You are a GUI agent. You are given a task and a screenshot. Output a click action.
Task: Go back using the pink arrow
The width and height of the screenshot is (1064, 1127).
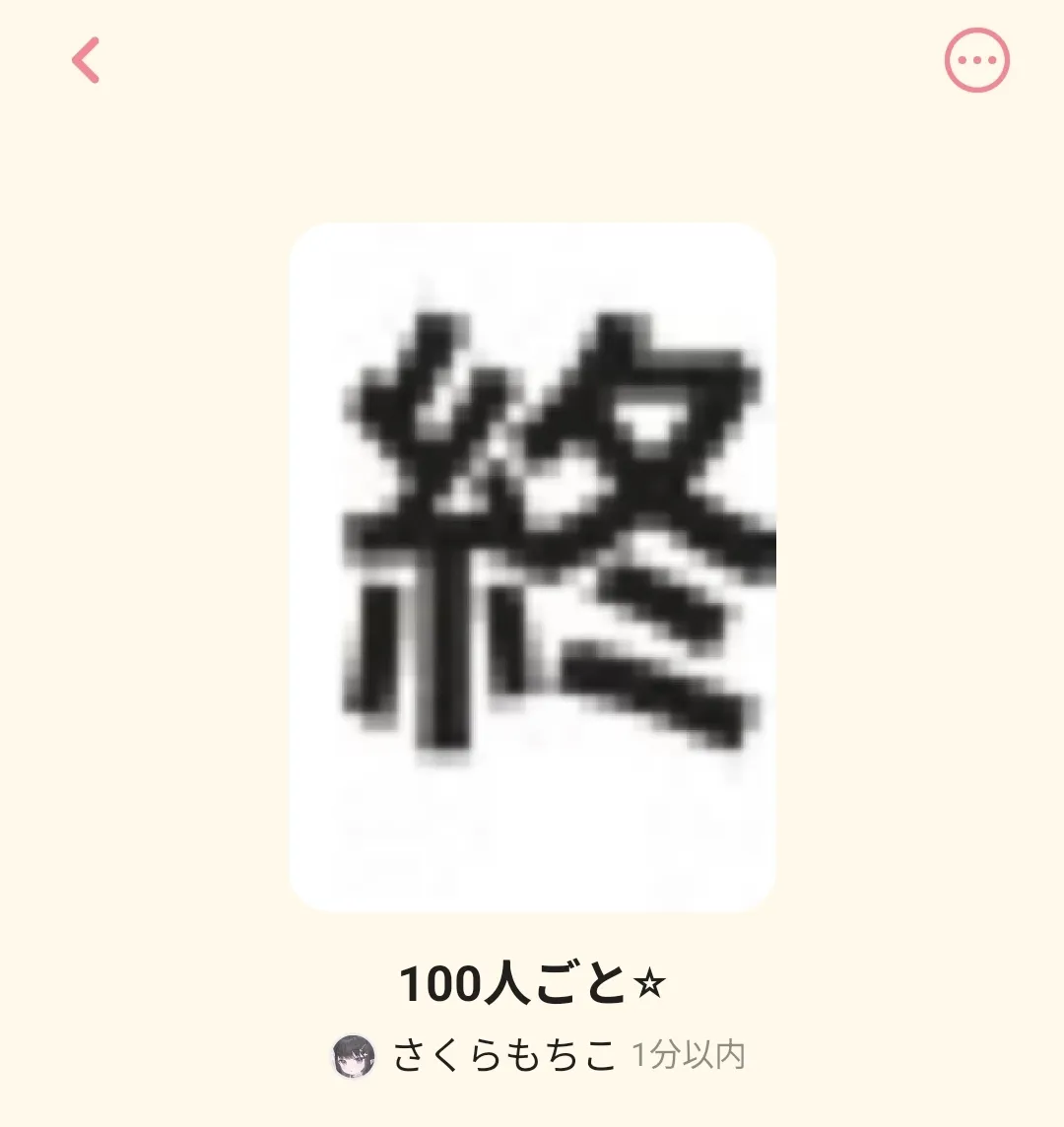86,60
